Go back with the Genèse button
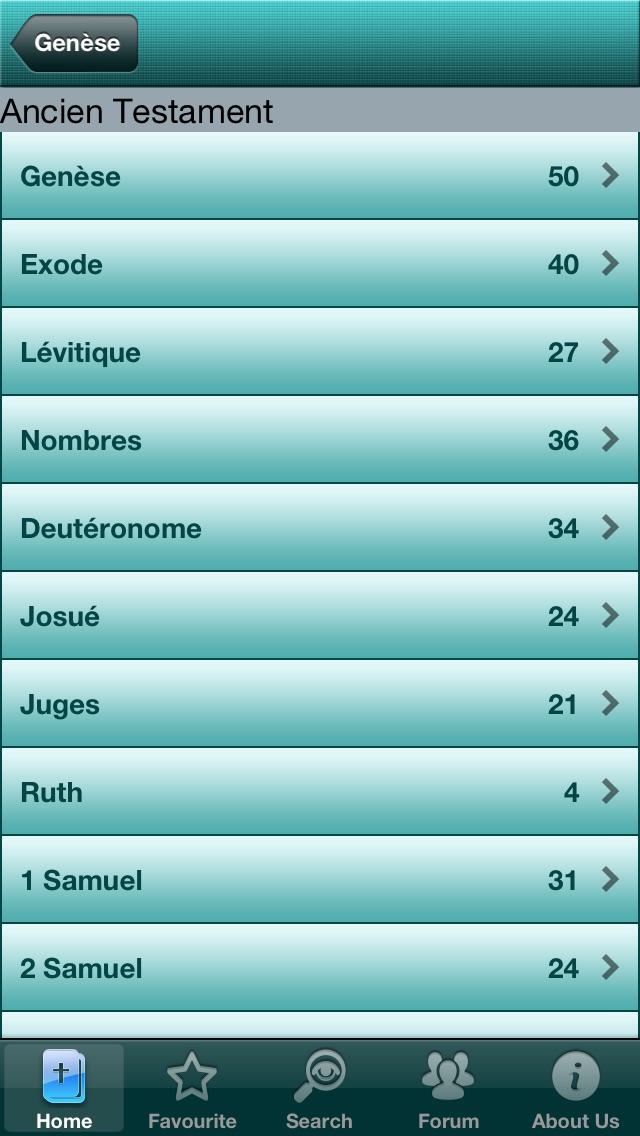The width and height of the screenshot is (640, 1136). pos(74,43)
